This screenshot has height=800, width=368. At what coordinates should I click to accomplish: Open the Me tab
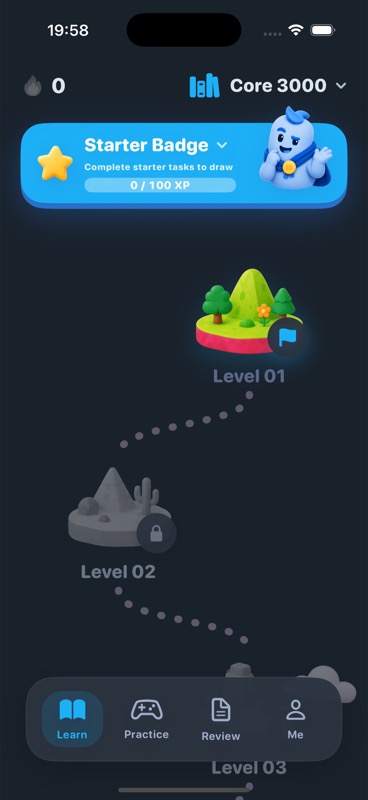(x=295, y=719)
